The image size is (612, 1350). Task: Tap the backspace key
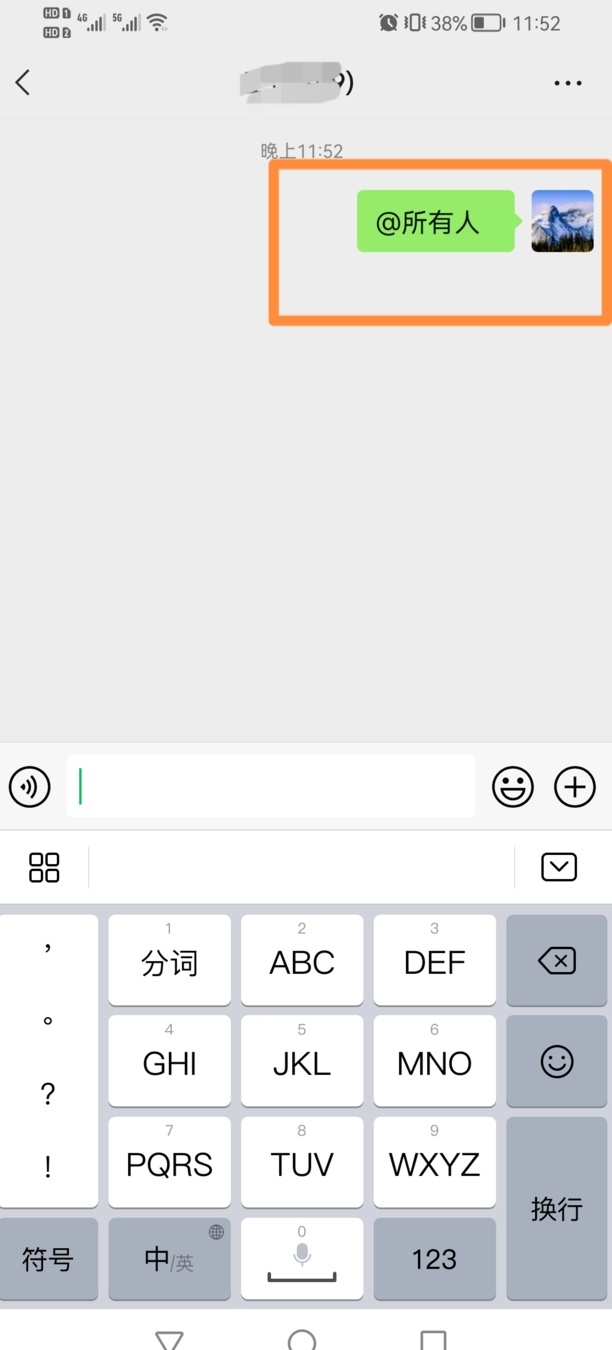tap(556, 961)
